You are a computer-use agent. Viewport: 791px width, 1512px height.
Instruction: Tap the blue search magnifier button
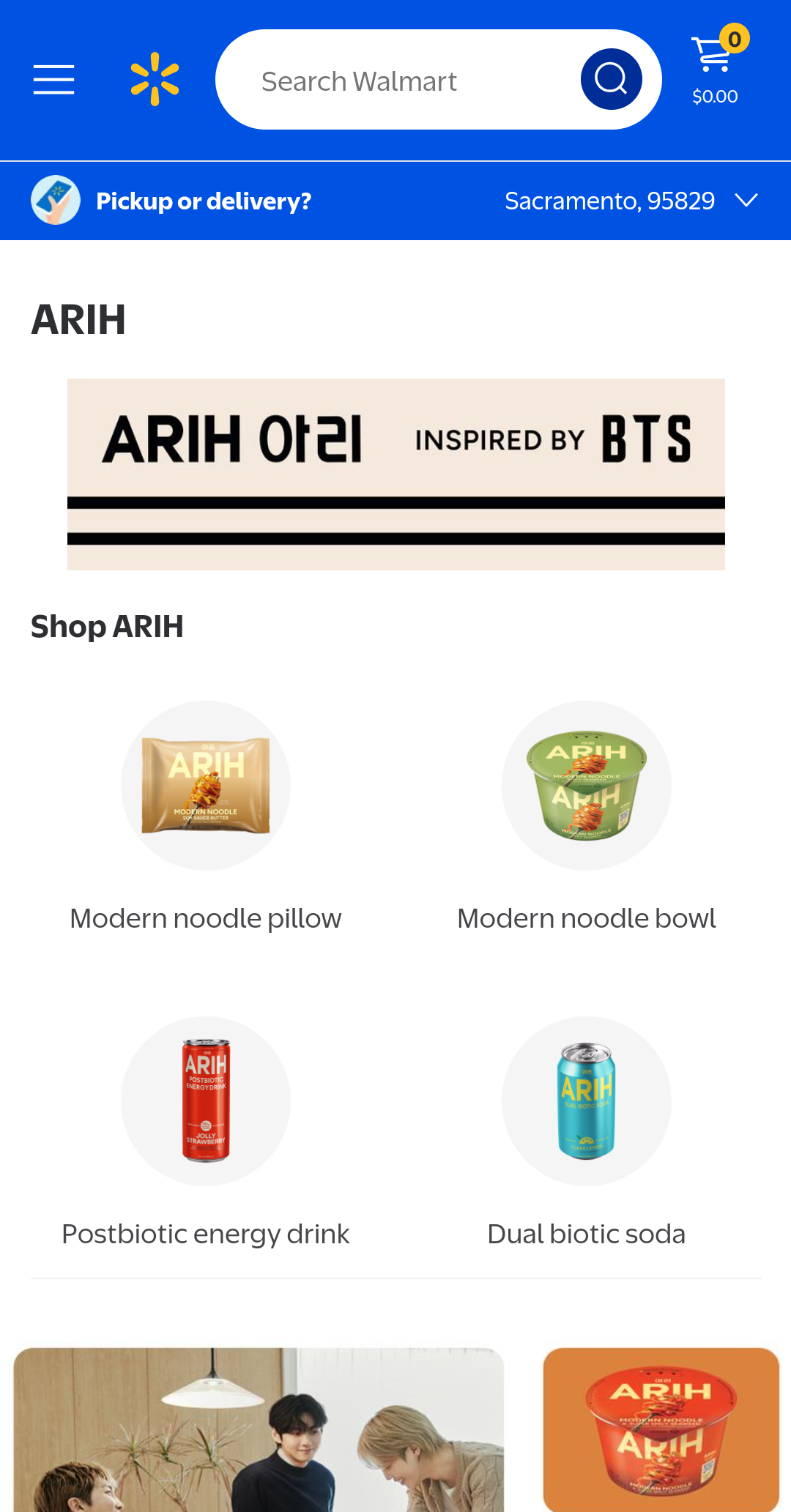(x=611, y=79)
